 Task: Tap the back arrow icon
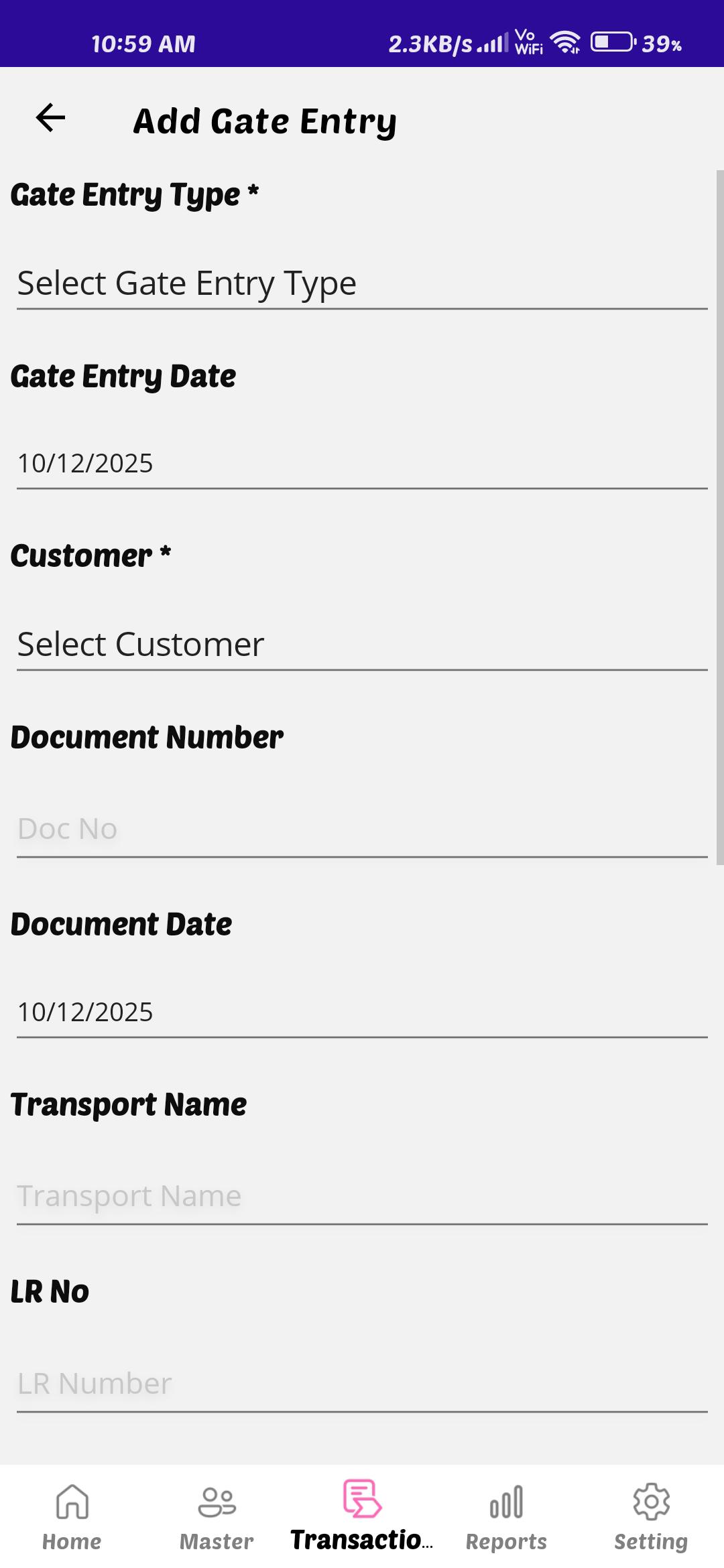point(47,119)
